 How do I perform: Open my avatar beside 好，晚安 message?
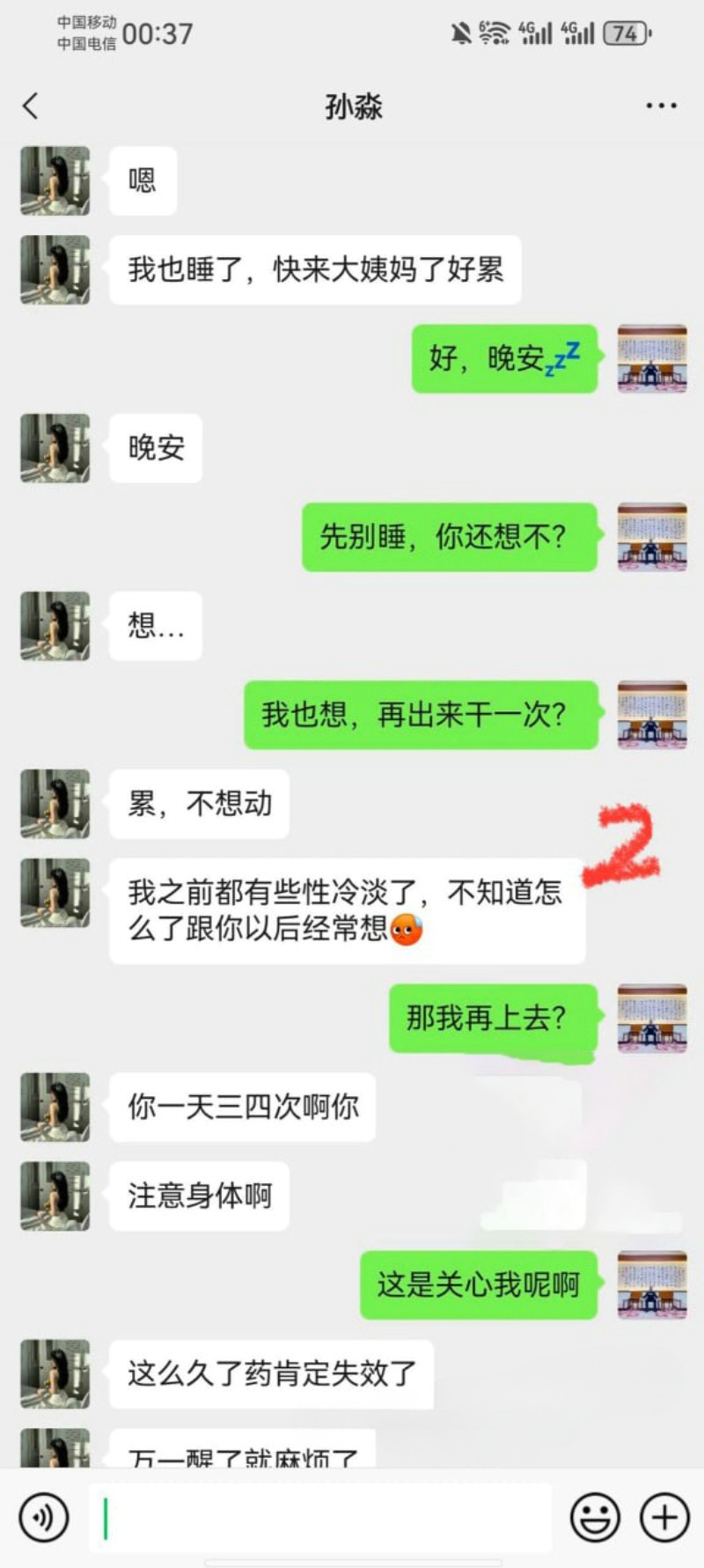coord(651,358)
